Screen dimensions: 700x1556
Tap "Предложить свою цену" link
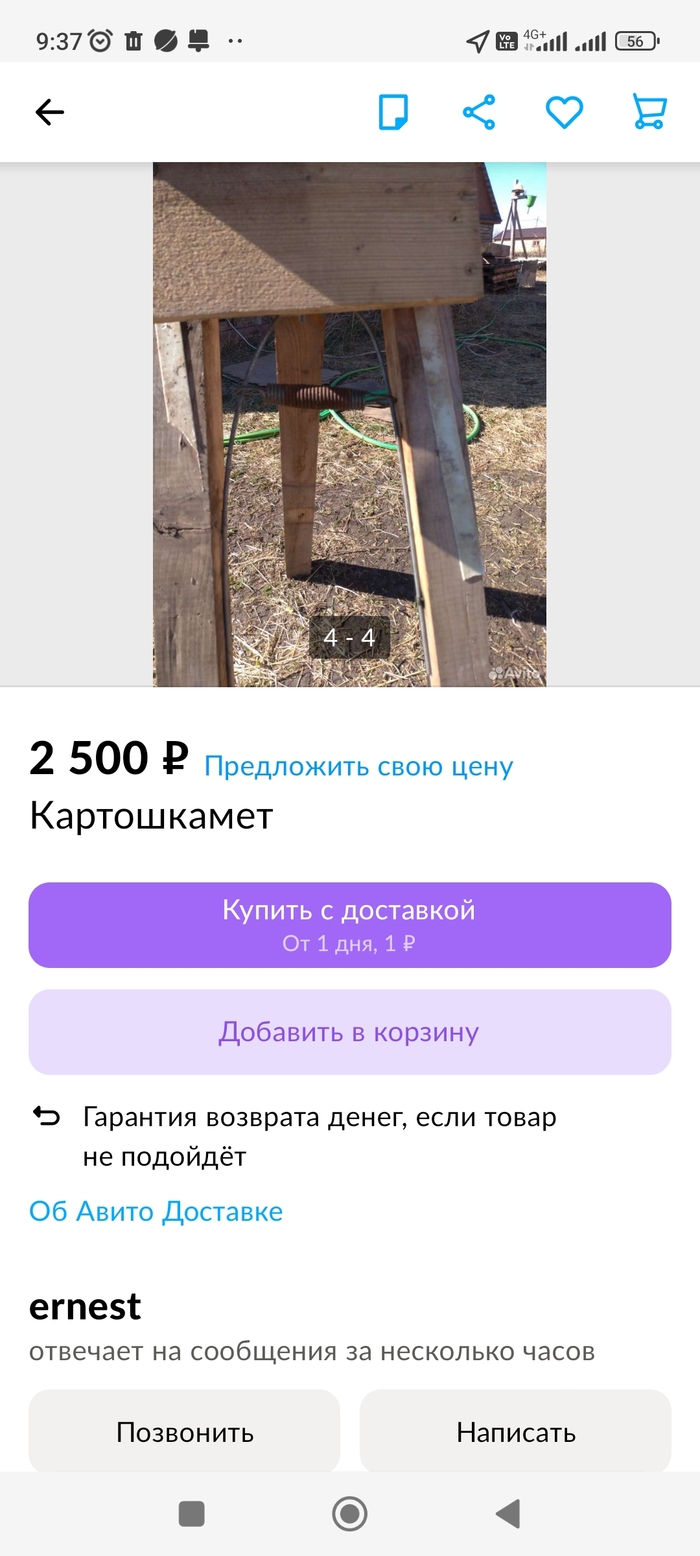coord(358,767)
